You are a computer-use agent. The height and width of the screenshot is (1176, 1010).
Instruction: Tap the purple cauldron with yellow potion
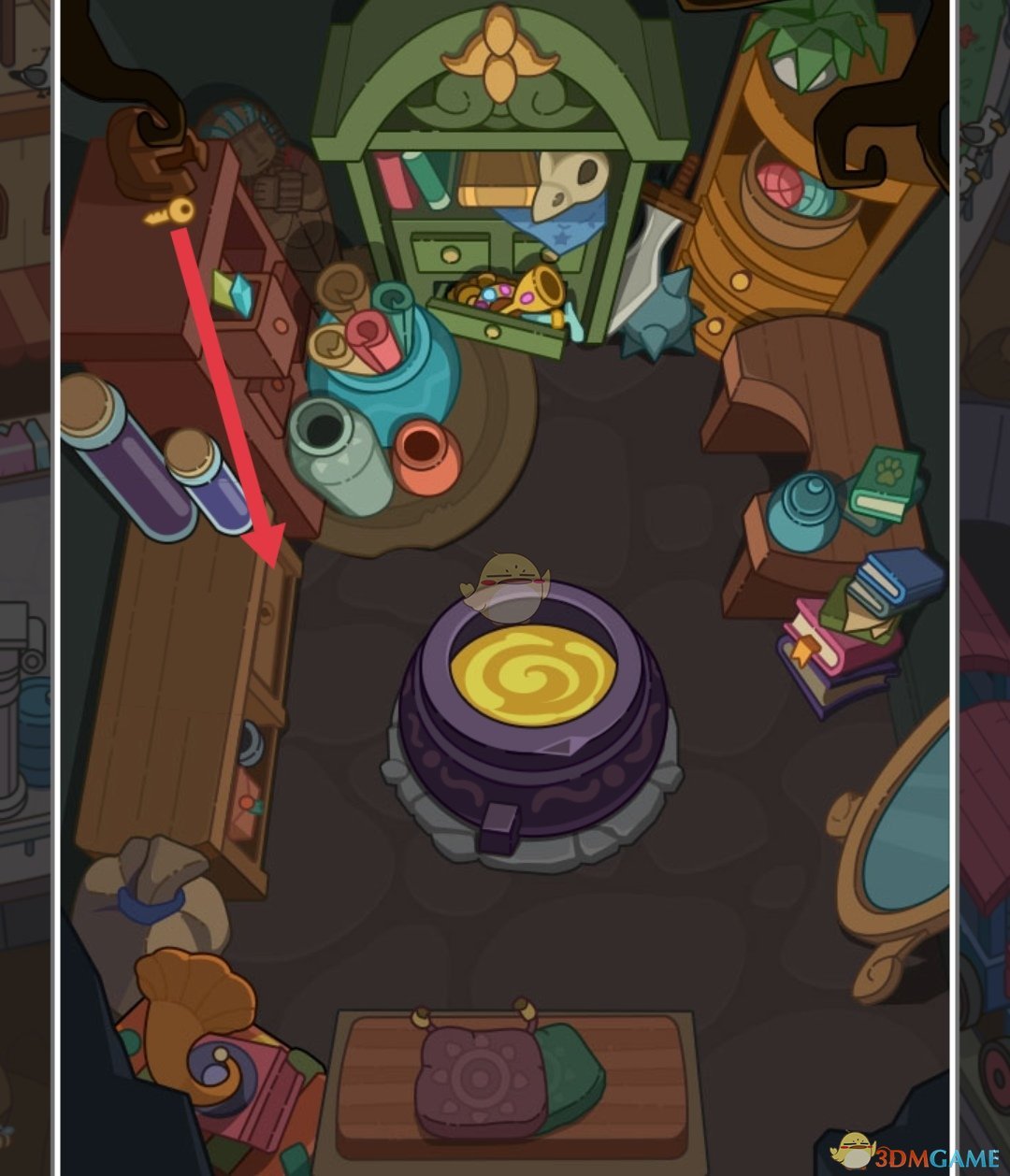(x=533, y=710)
